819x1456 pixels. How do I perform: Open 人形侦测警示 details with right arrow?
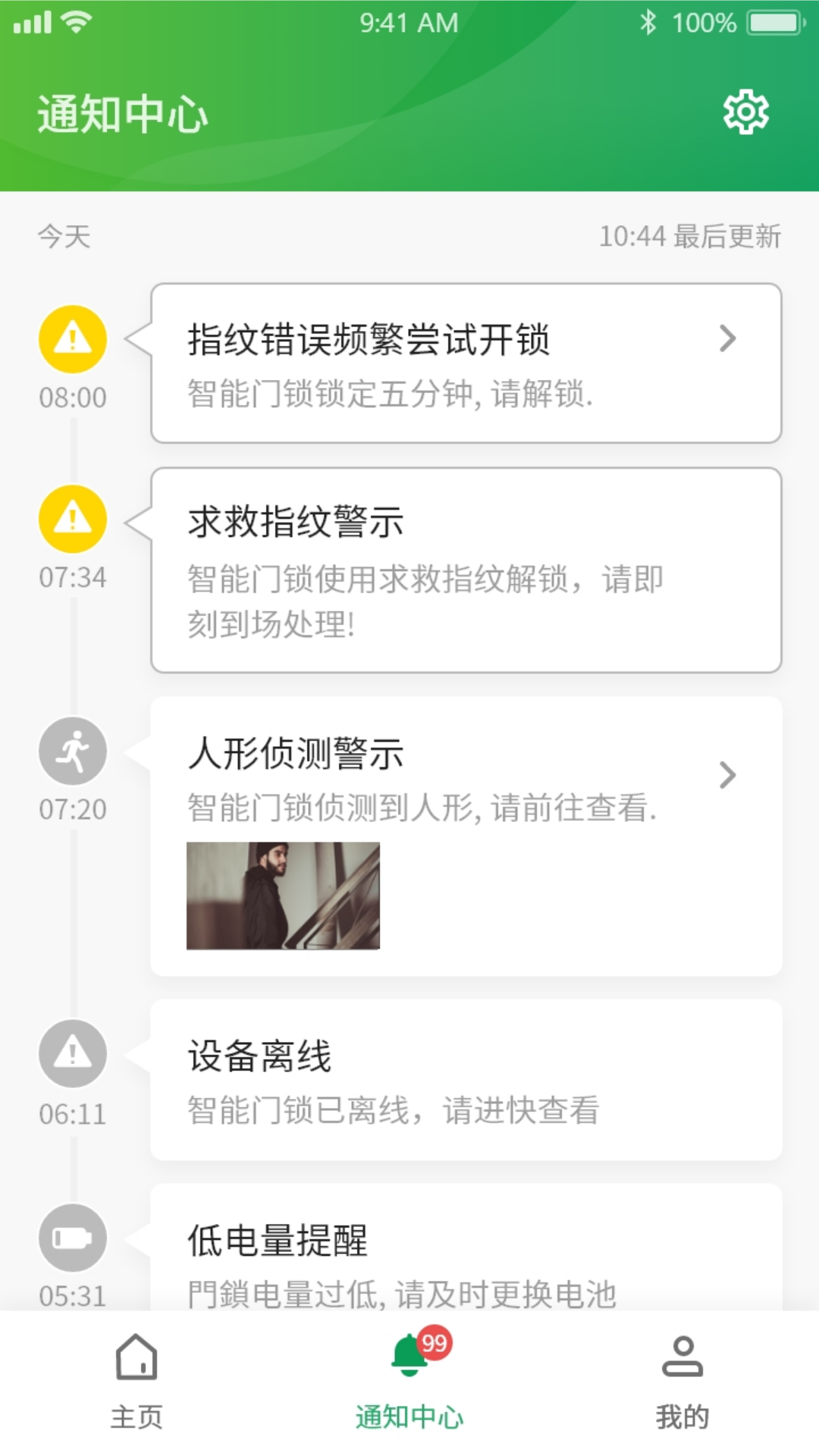pyautogui.click(x=728, y=775)
